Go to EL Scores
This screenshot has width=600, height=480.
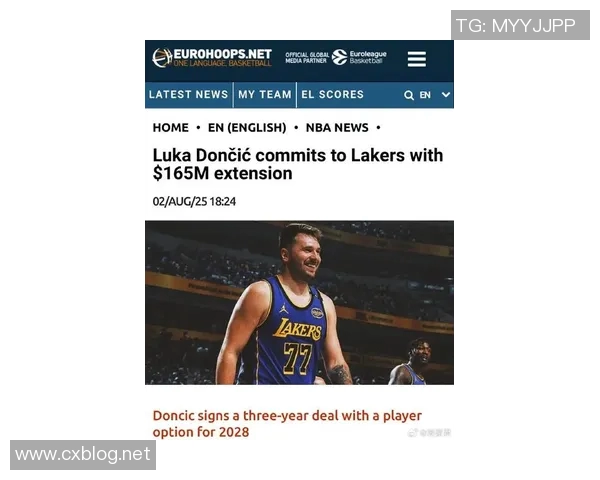(x=332, y=95)
